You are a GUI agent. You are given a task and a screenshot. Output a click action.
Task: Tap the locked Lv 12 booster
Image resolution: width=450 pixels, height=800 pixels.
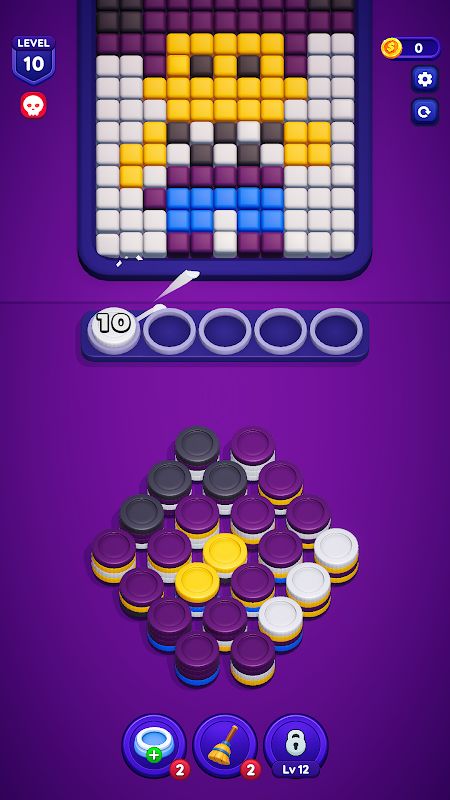coord(296,746)
